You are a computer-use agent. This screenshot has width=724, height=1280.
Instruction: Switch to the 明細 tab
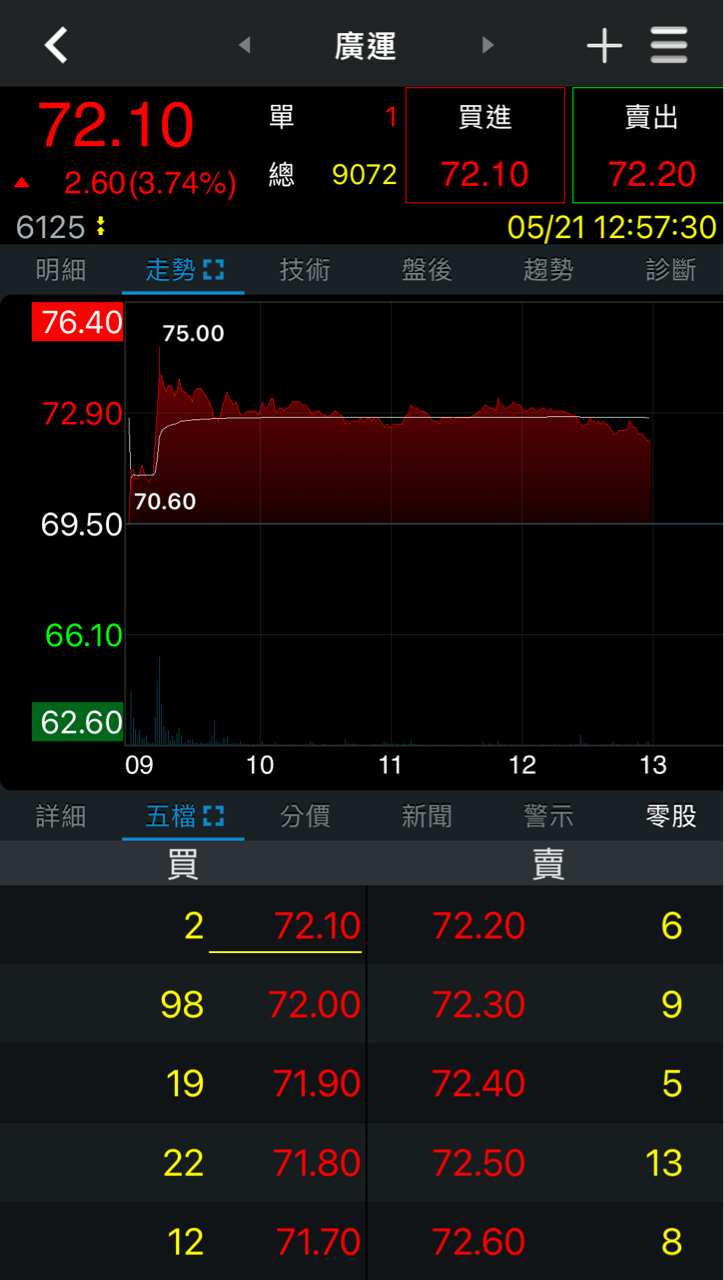pyautogui.click(x=61, y=270)
